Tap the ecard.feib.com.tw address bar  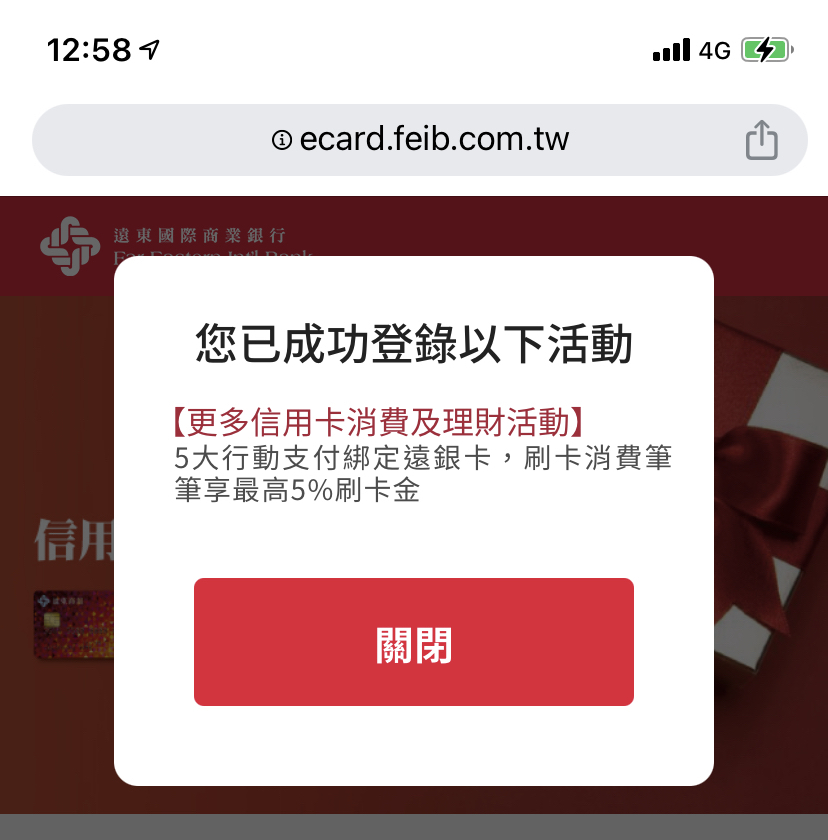pyautogui.click(x=433, y=139)
